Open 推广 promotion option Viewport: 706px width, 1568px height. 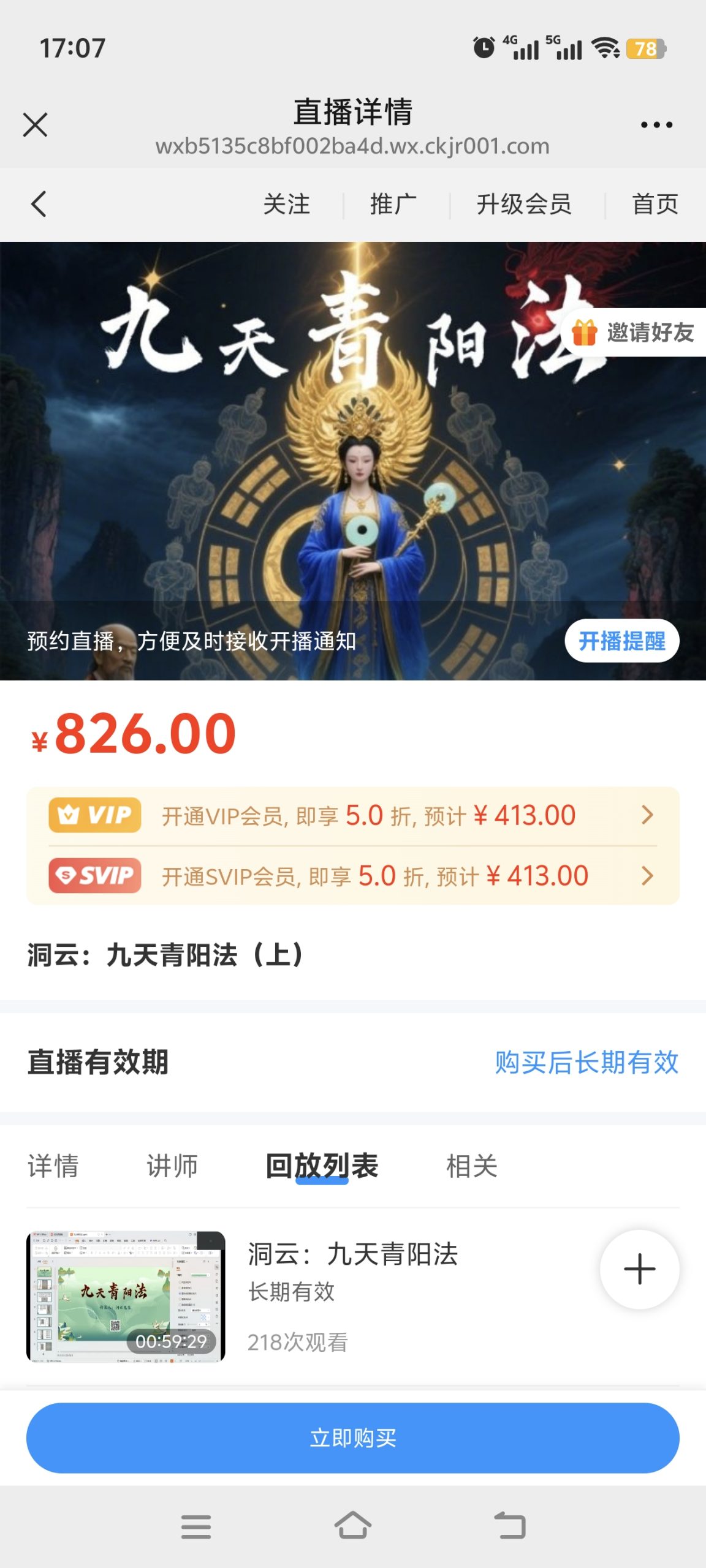click(393, 204)
